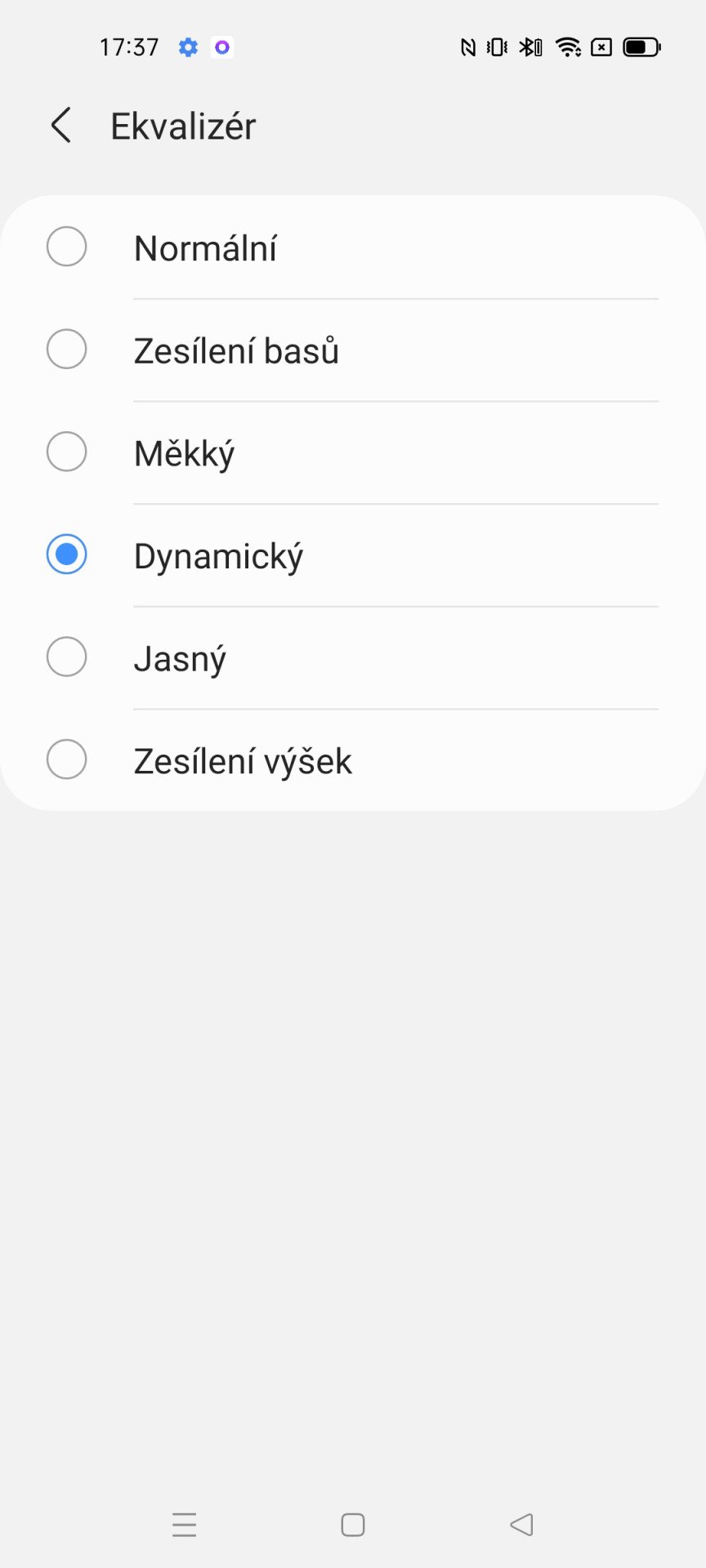The image size is (706, 1568).
Task: Enable the Zesílení výšek preset
Action: coord(353,760)
